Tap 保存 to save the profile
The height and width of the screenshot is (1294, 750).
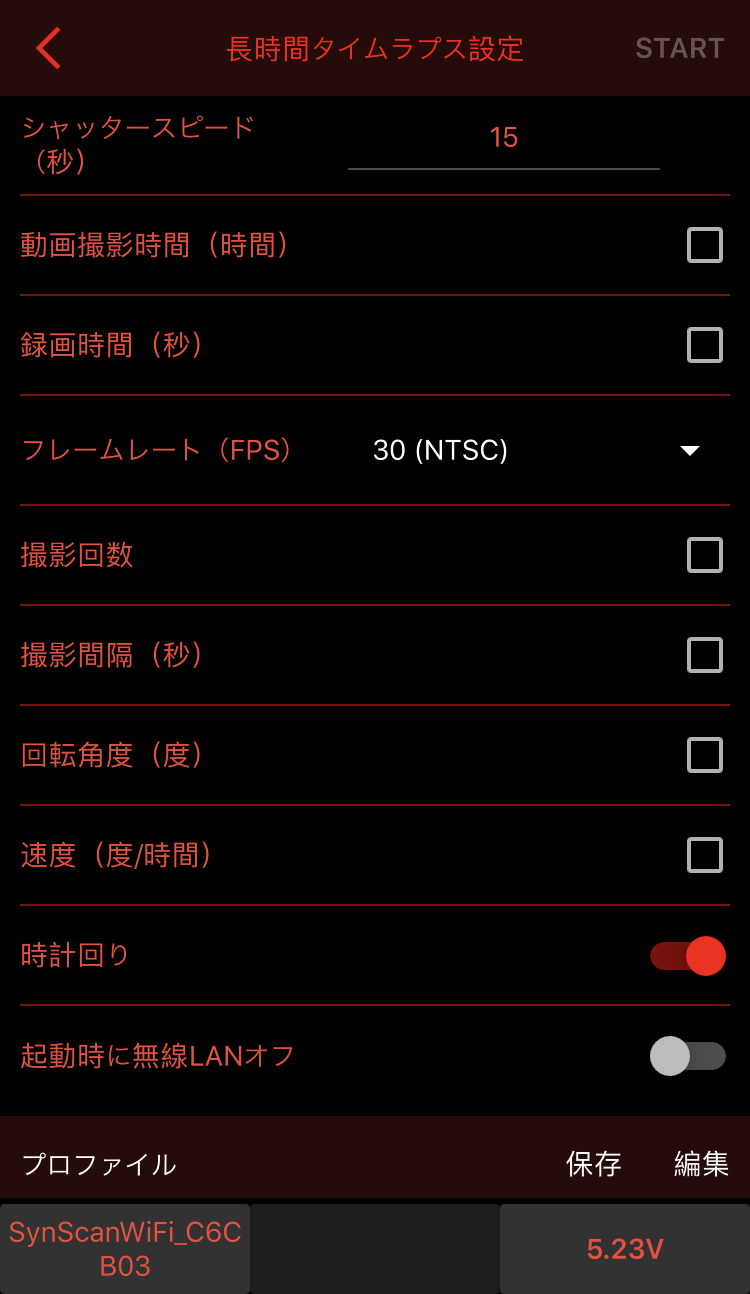click(593, 1164)
